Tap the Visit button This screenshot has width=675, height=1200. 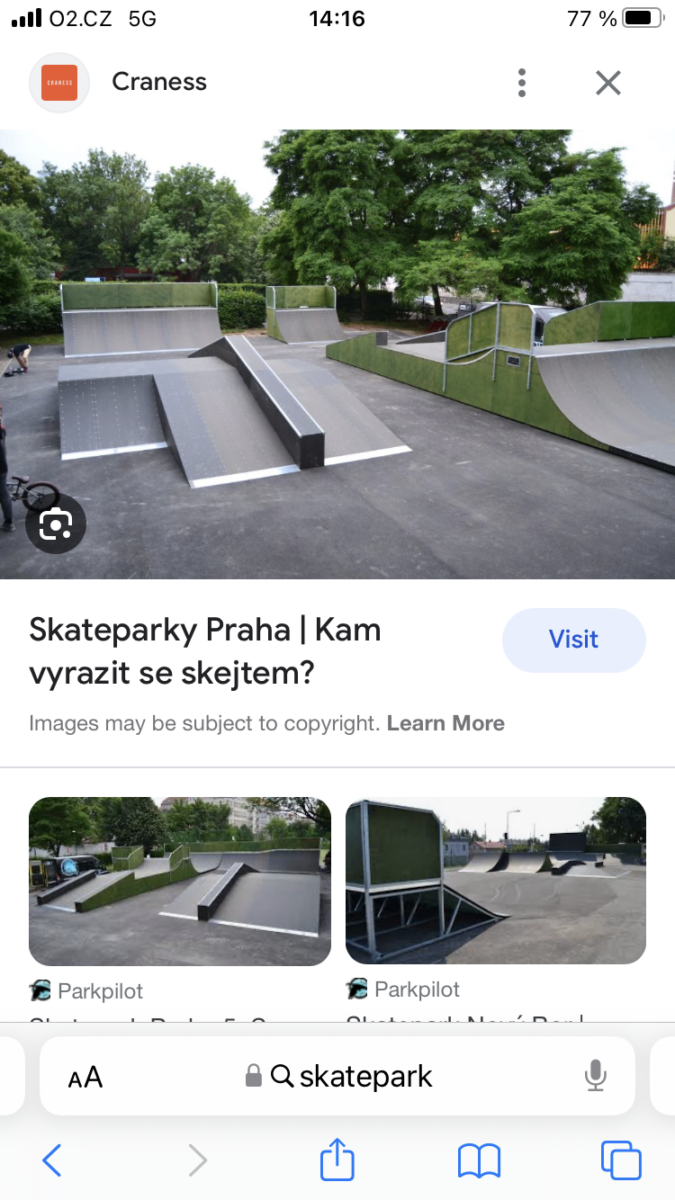tap(573, 640)
